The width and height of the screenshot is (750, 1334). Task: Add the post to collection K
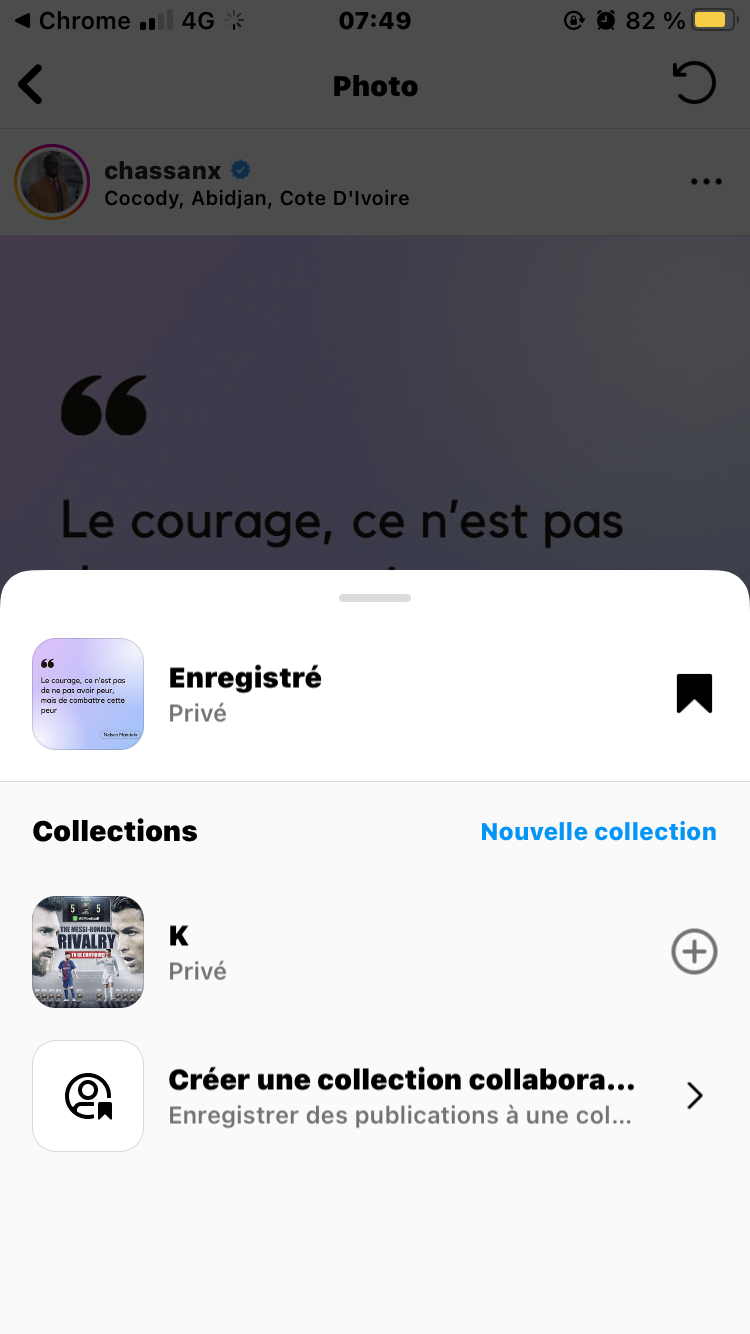tap(694, 952)
